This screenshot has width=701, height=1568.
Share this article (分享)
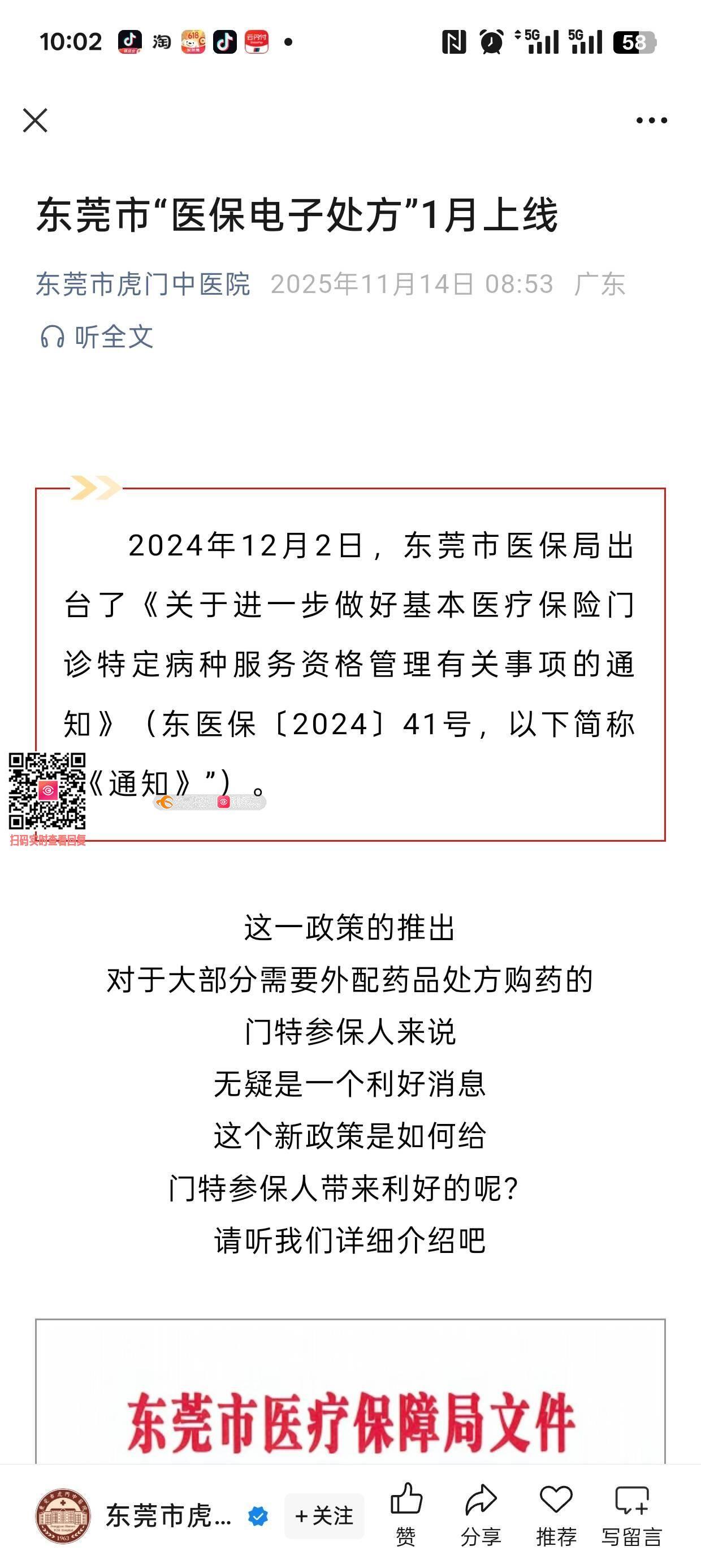click(x=481, y=1514)
